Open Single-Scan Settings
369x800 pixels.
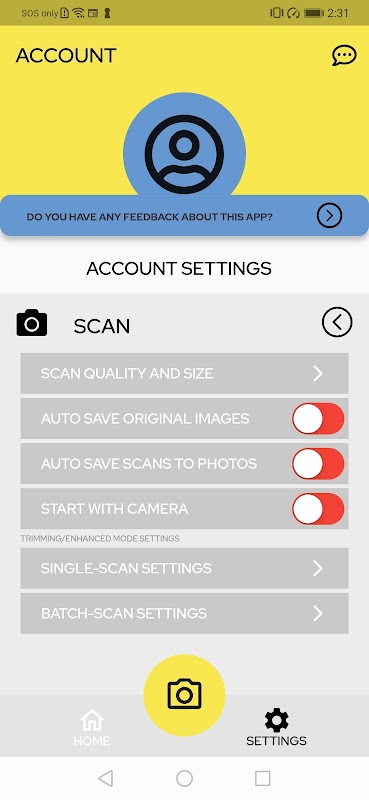coord(184,568)
